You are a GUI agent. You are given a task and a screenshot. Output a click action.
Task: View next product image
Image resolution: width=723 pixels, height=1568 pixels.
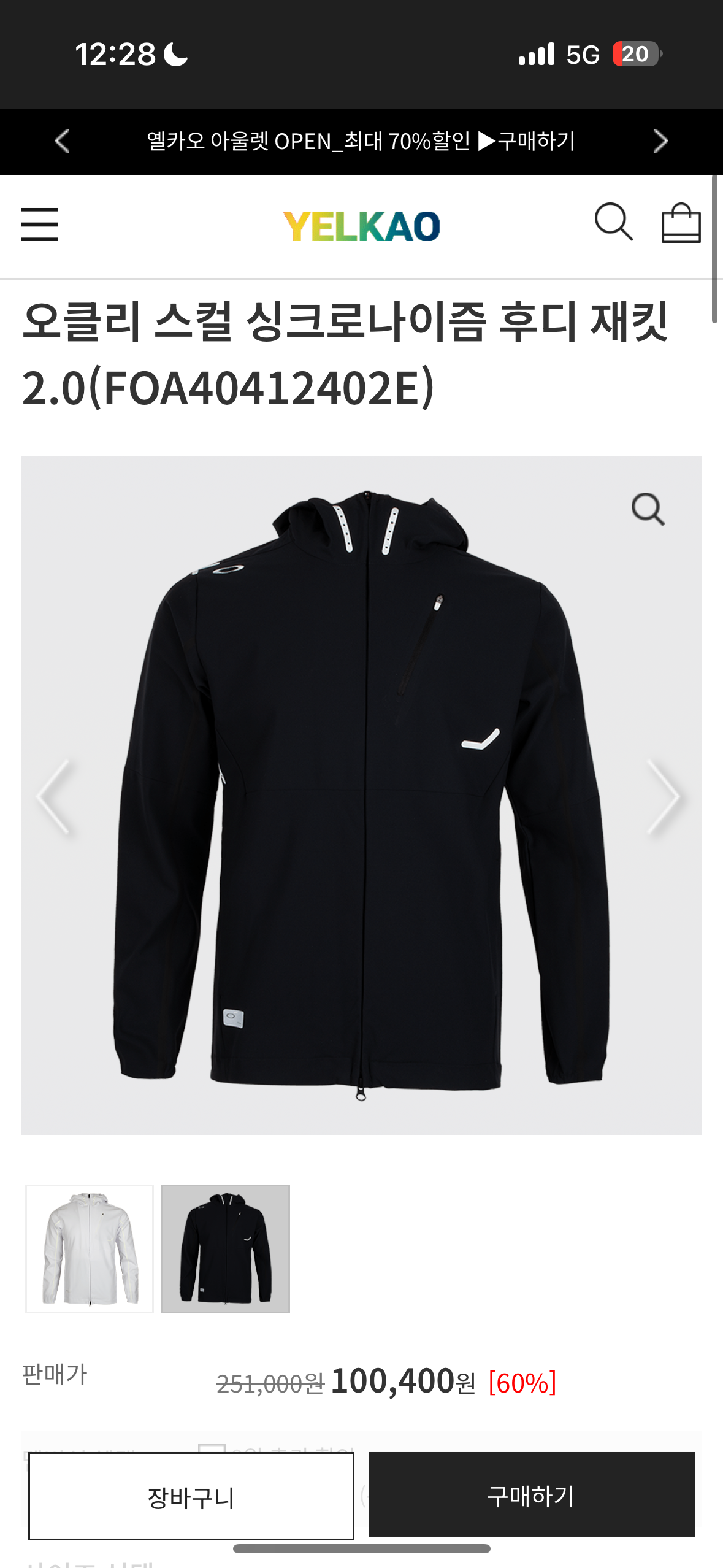(x=664, y=796)
